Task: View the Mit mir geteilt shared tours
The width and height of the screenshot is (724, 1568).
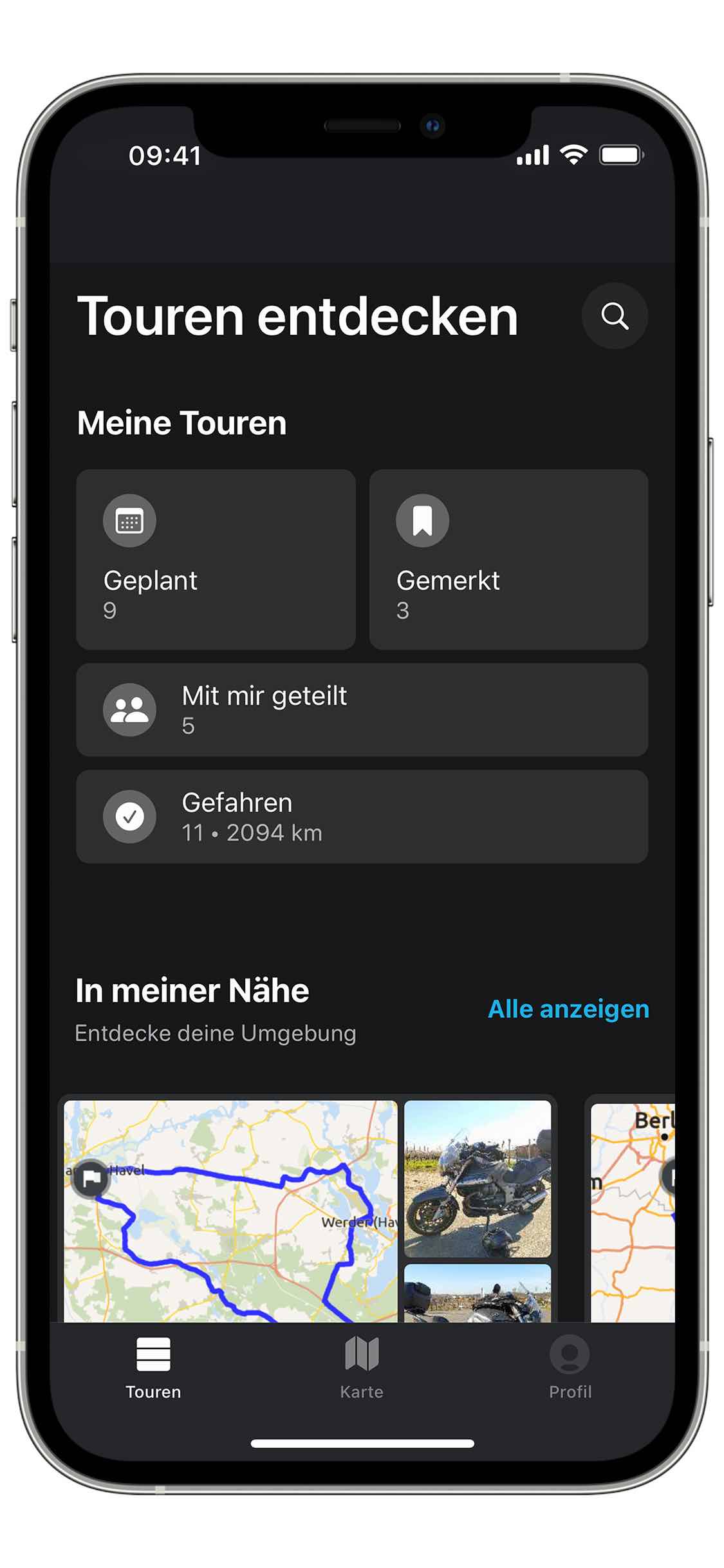Action: [362, 709]
